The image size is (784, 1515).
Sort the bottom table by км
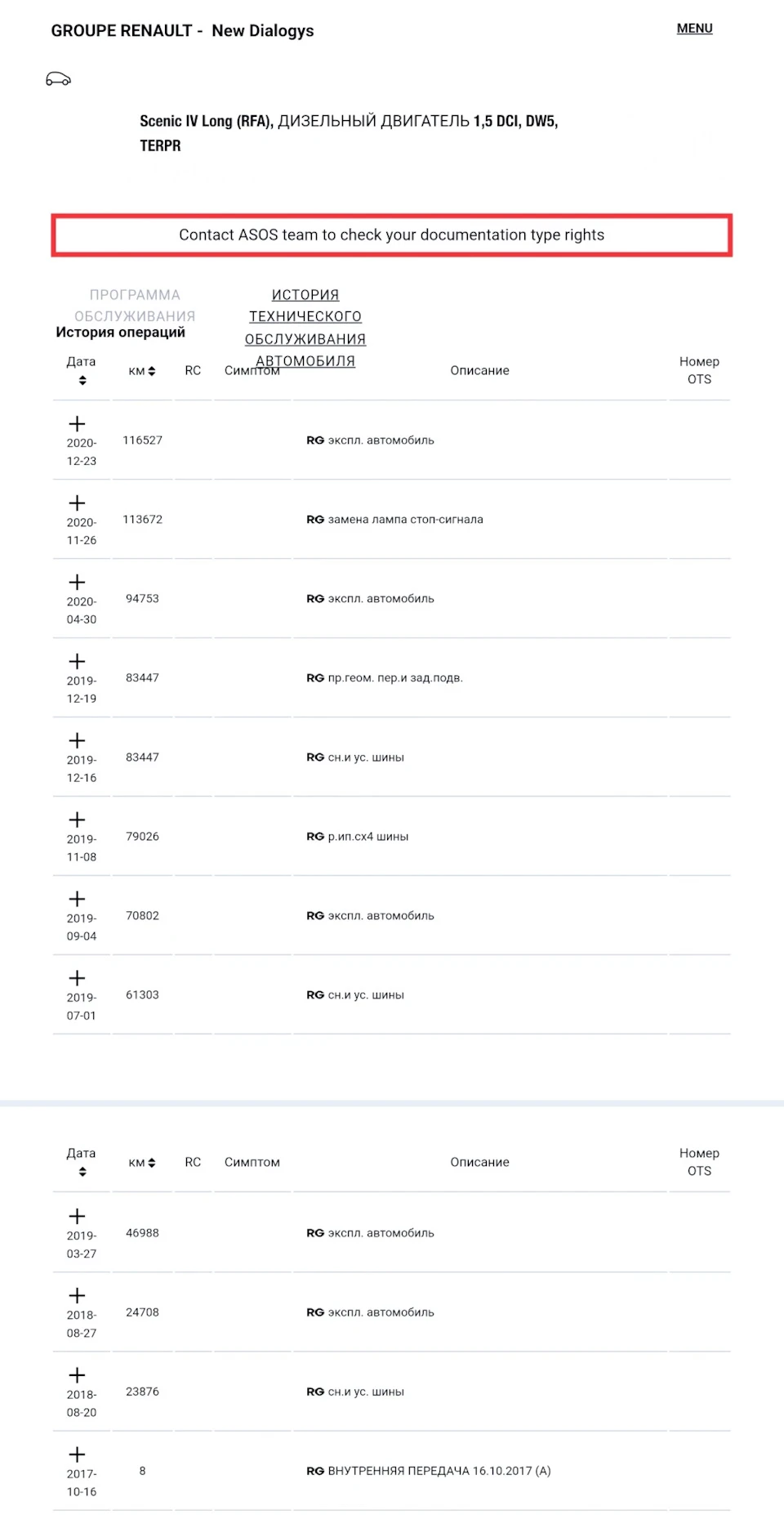point(151,1163)
